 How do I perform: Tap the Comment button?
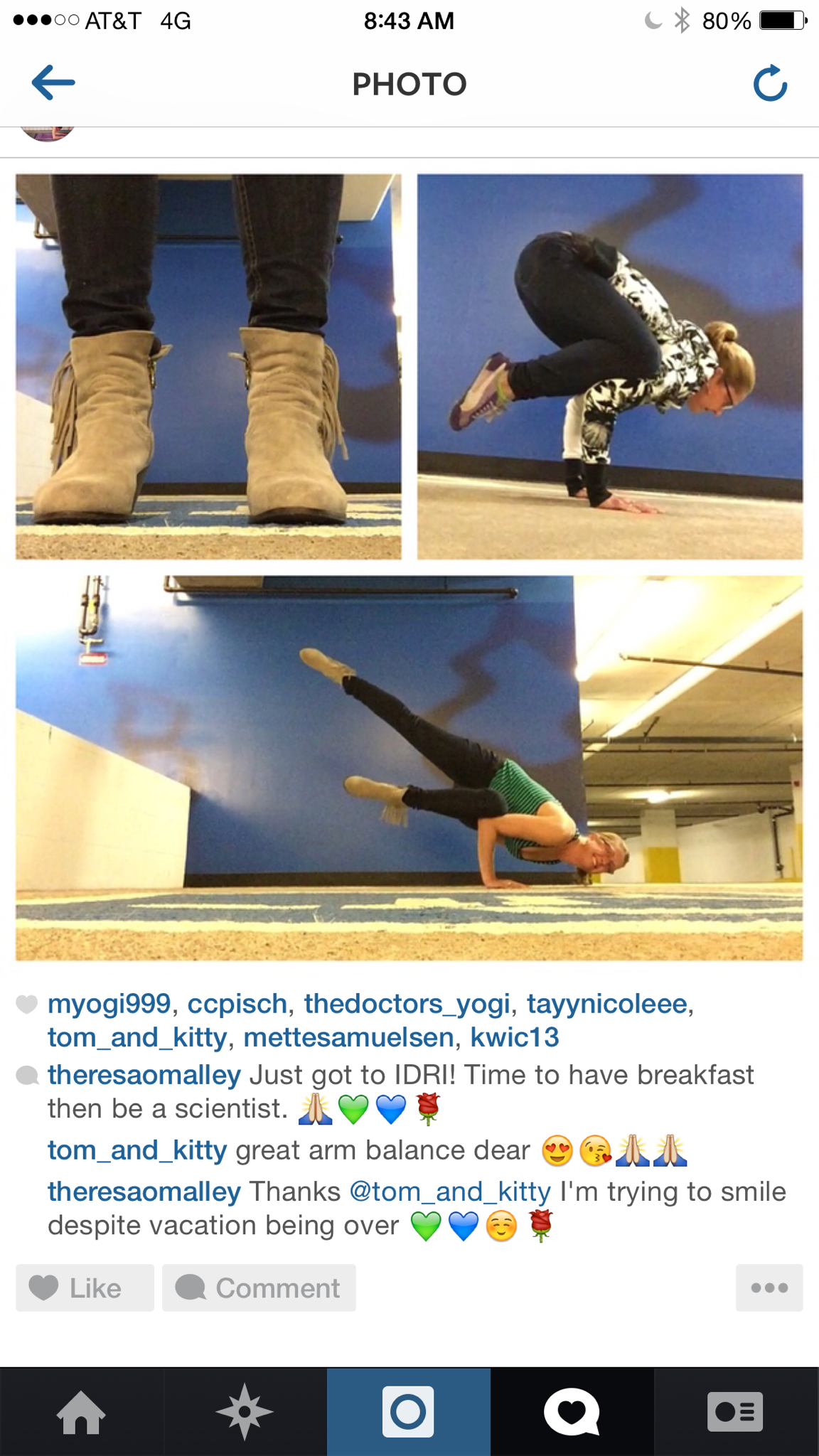point(259,1288)
